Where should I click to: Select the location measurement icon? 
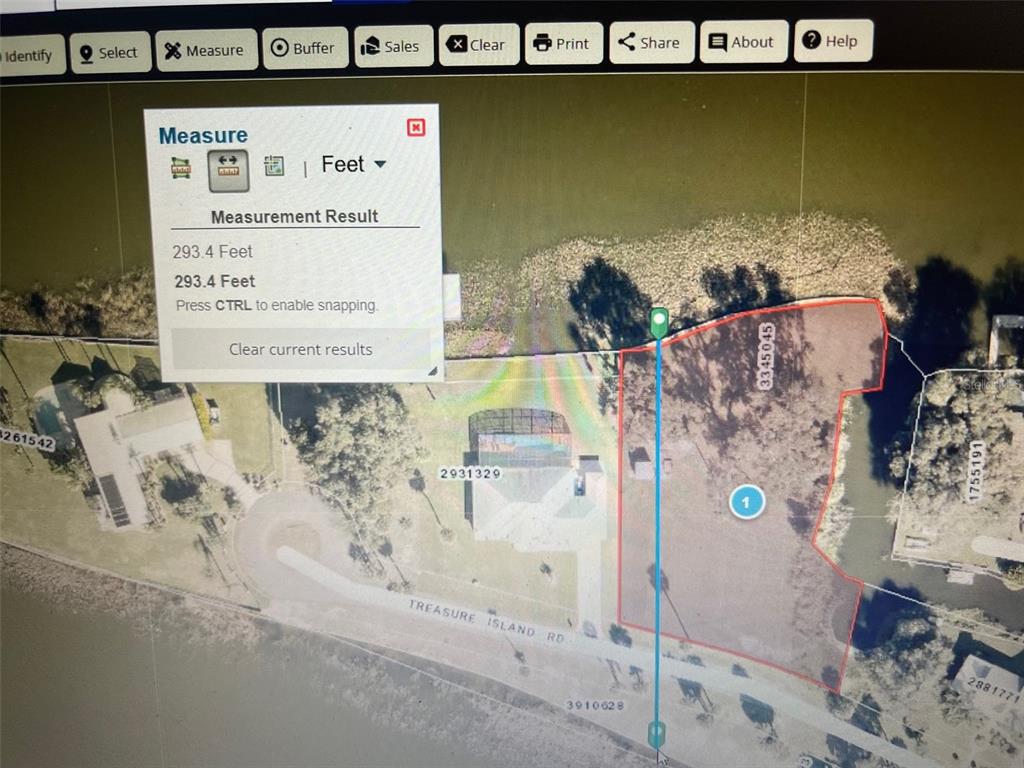[x=274, y=166]
